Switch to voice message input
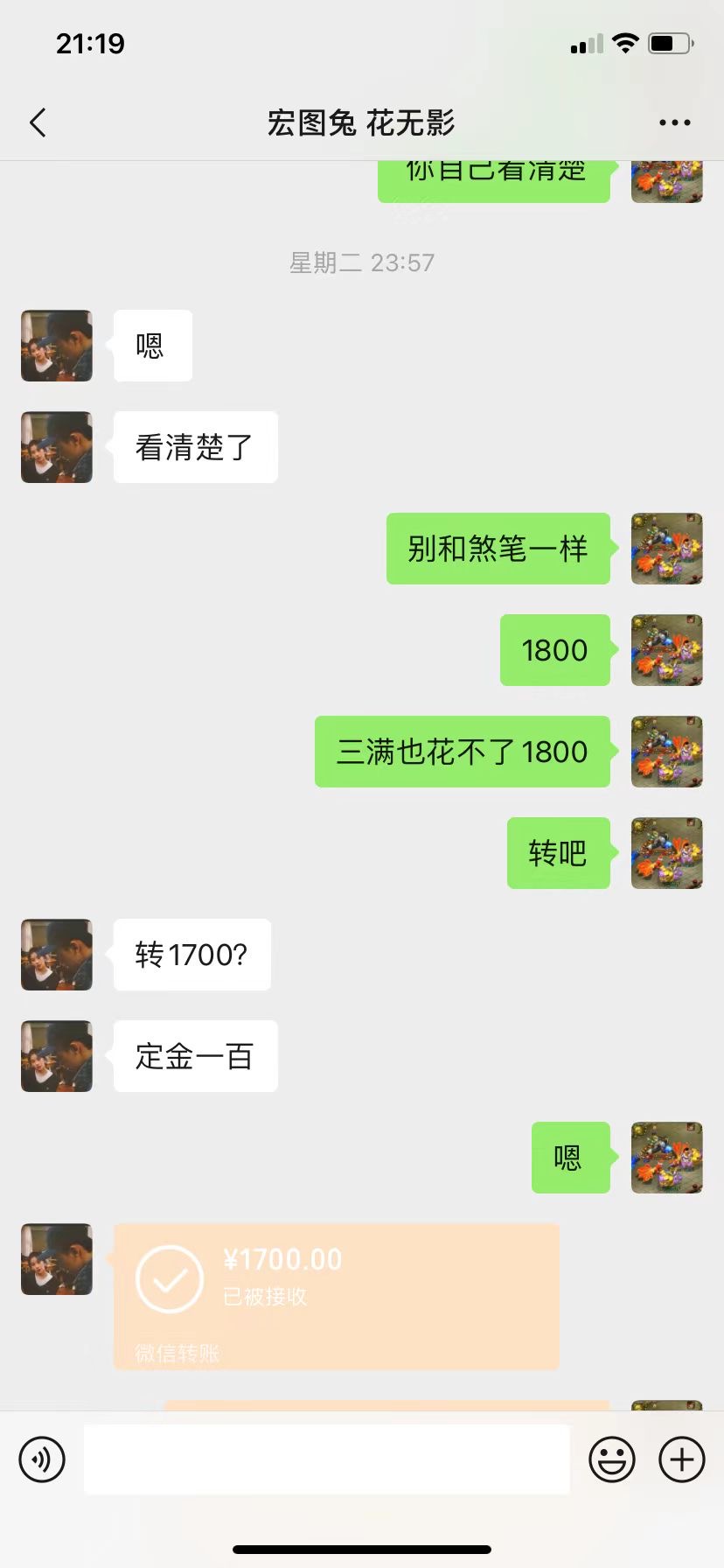Screen dimensions: 724x1568 [x=42, y=1459]
